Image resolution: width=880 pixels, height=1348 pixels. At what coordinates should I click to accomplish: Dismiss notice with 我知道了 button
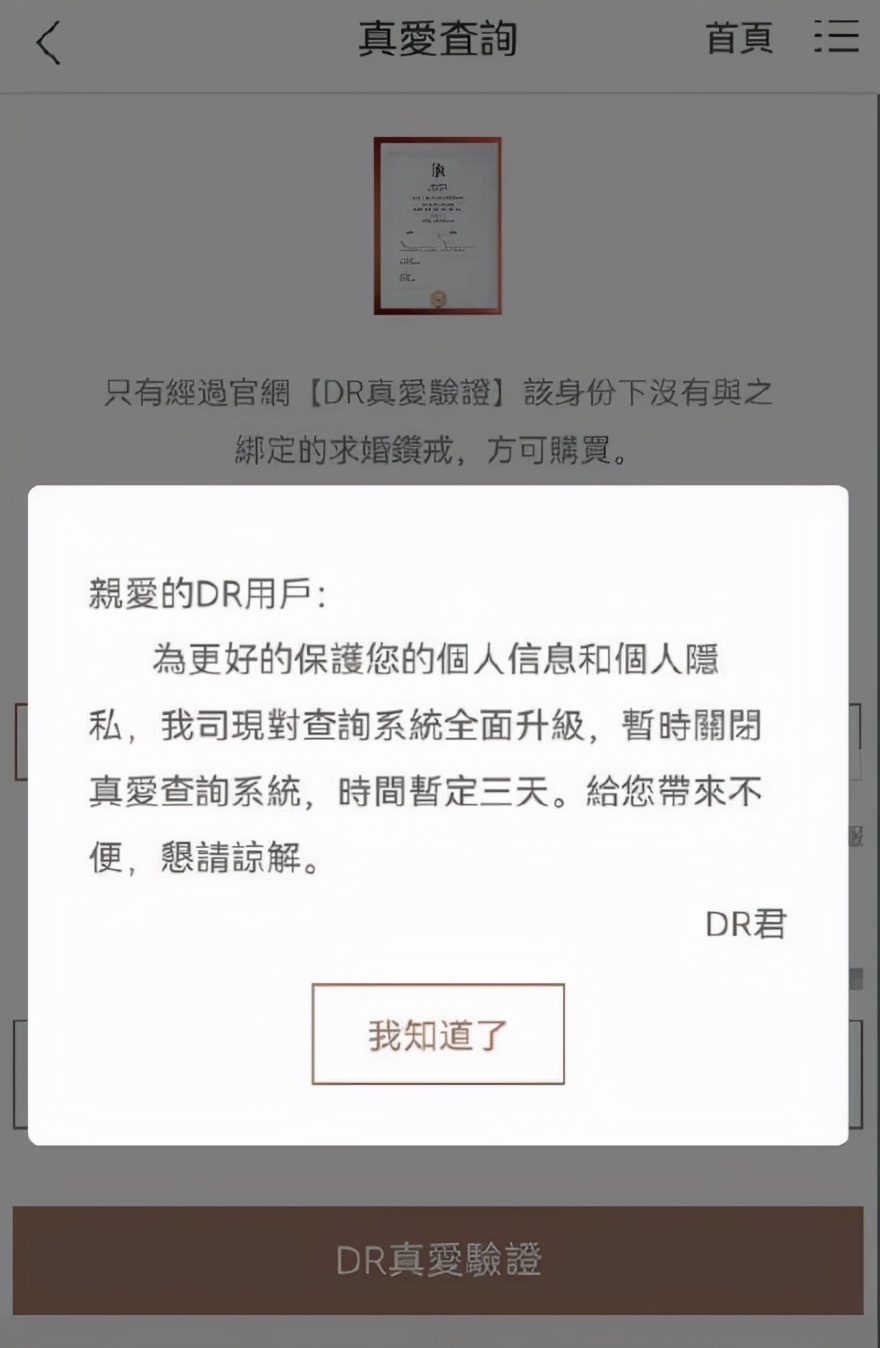click(437, 1036)
